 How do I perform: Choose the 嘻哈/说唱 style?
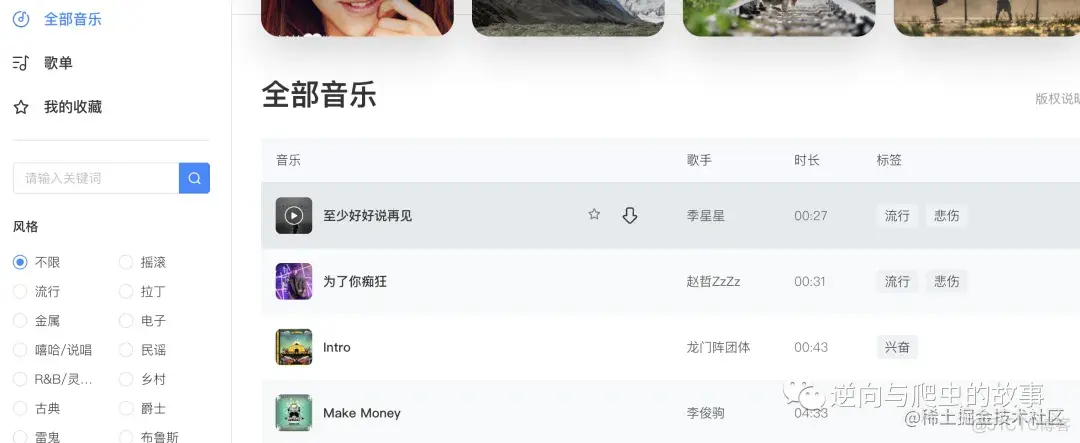[20, 350]
